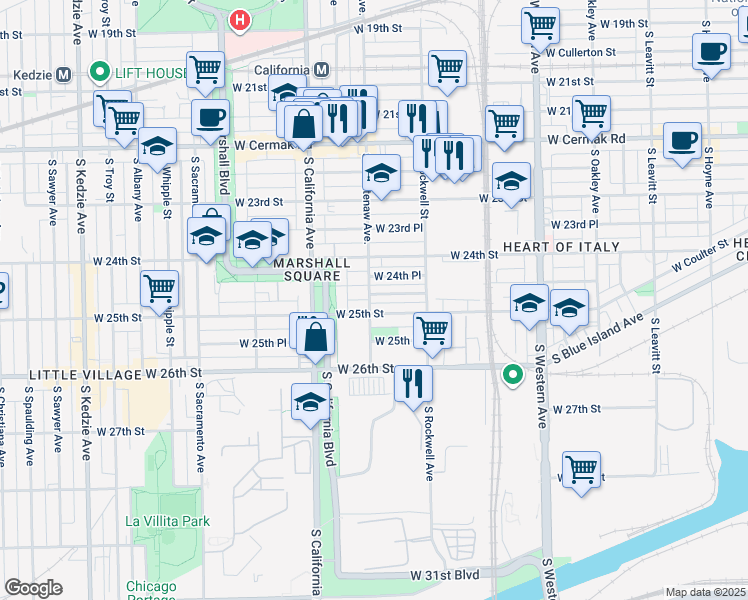Open the LIFT HOUSE location pin
The width and height of the screenshot is (748, 600).
click(x=100, y=73)
